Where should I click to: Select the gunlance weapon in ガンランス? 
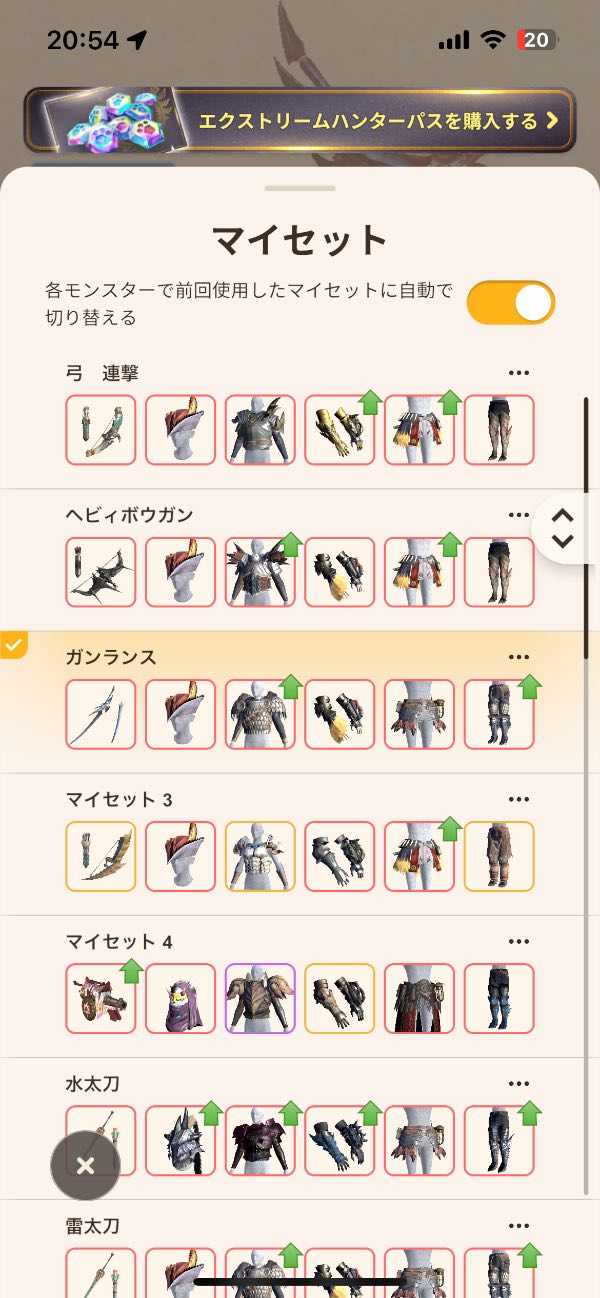(101, 714)
